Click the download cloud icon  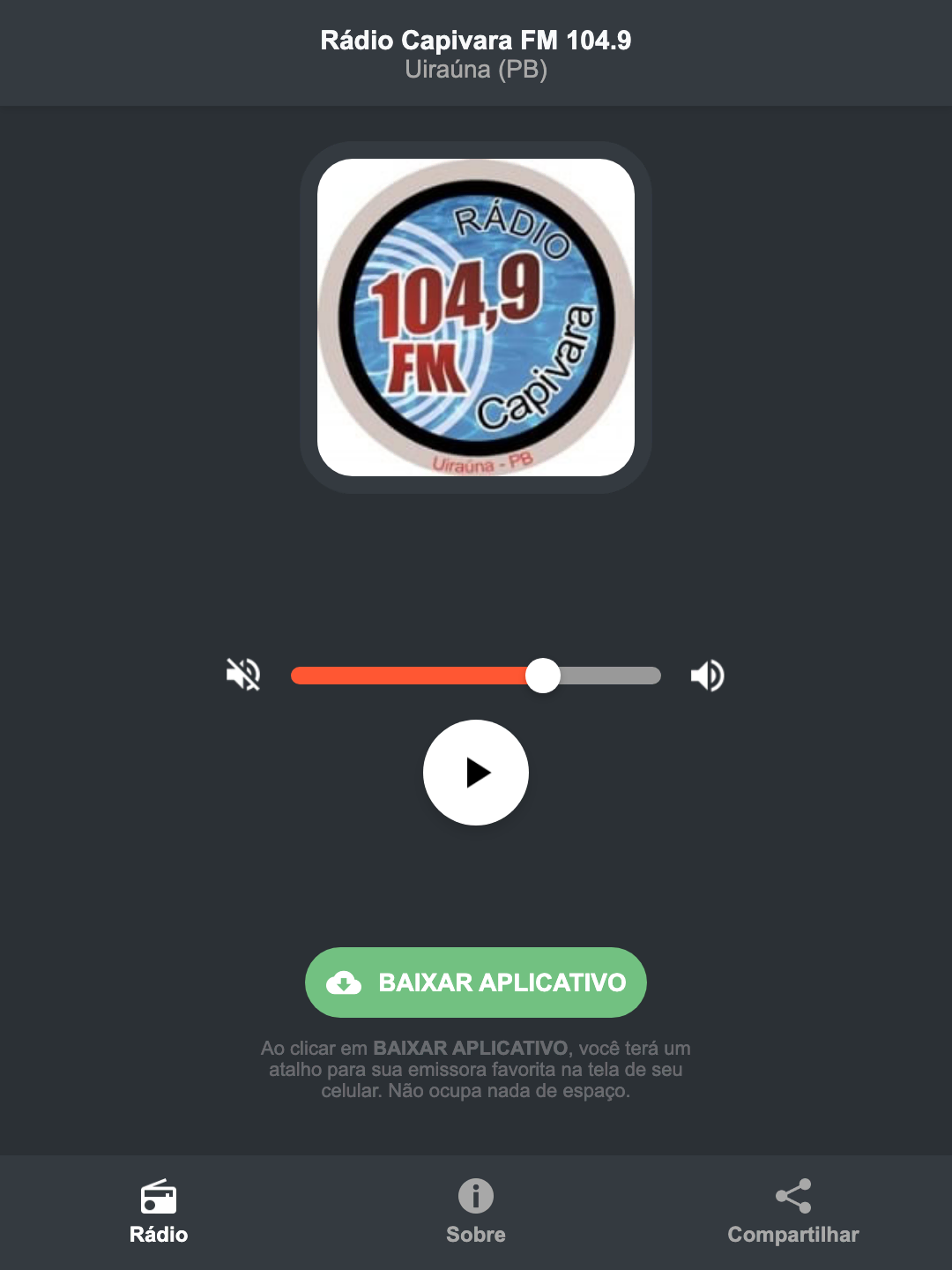tap(346, 982)
